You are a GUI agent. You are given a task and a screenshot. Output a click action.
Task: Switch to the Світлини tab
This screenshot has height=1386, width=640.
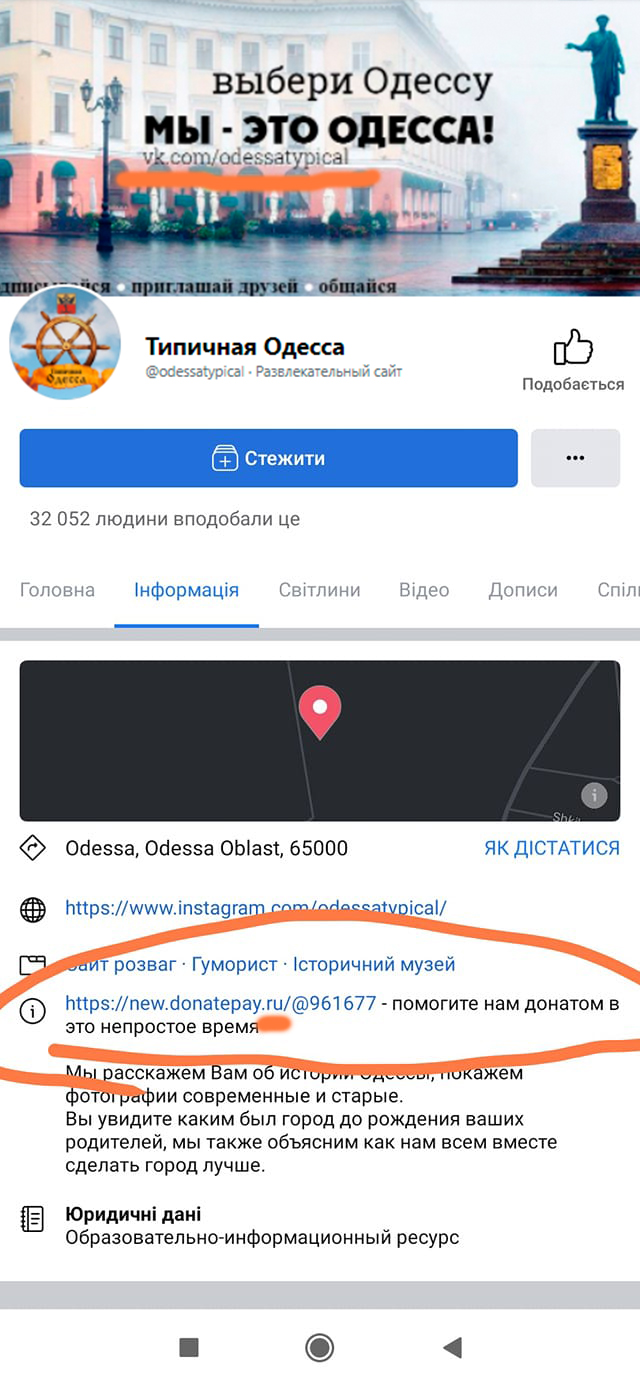pyautogui.click(x=319, y=590)
